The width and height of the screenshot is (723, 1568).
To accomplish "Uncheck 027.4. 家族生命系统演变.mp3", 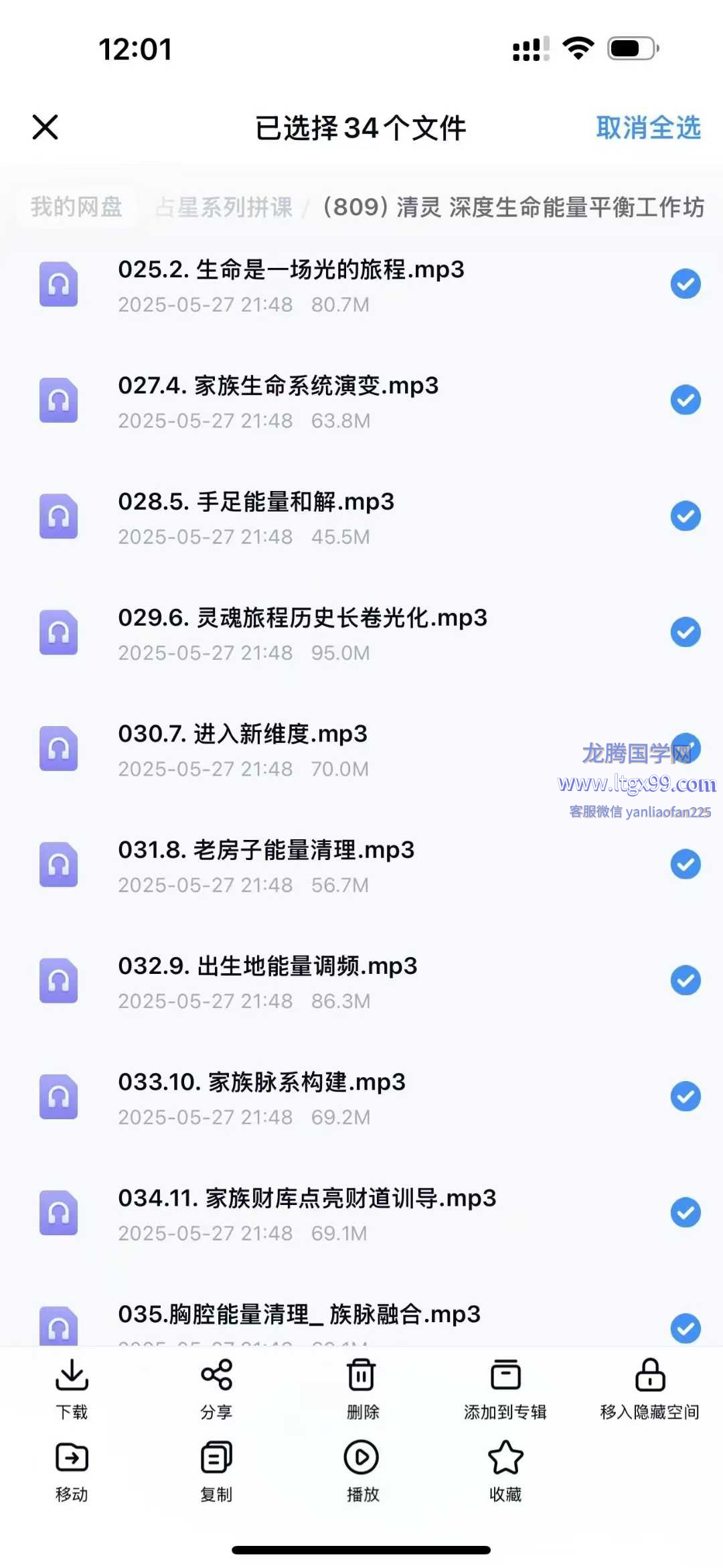I will (686, 400).
